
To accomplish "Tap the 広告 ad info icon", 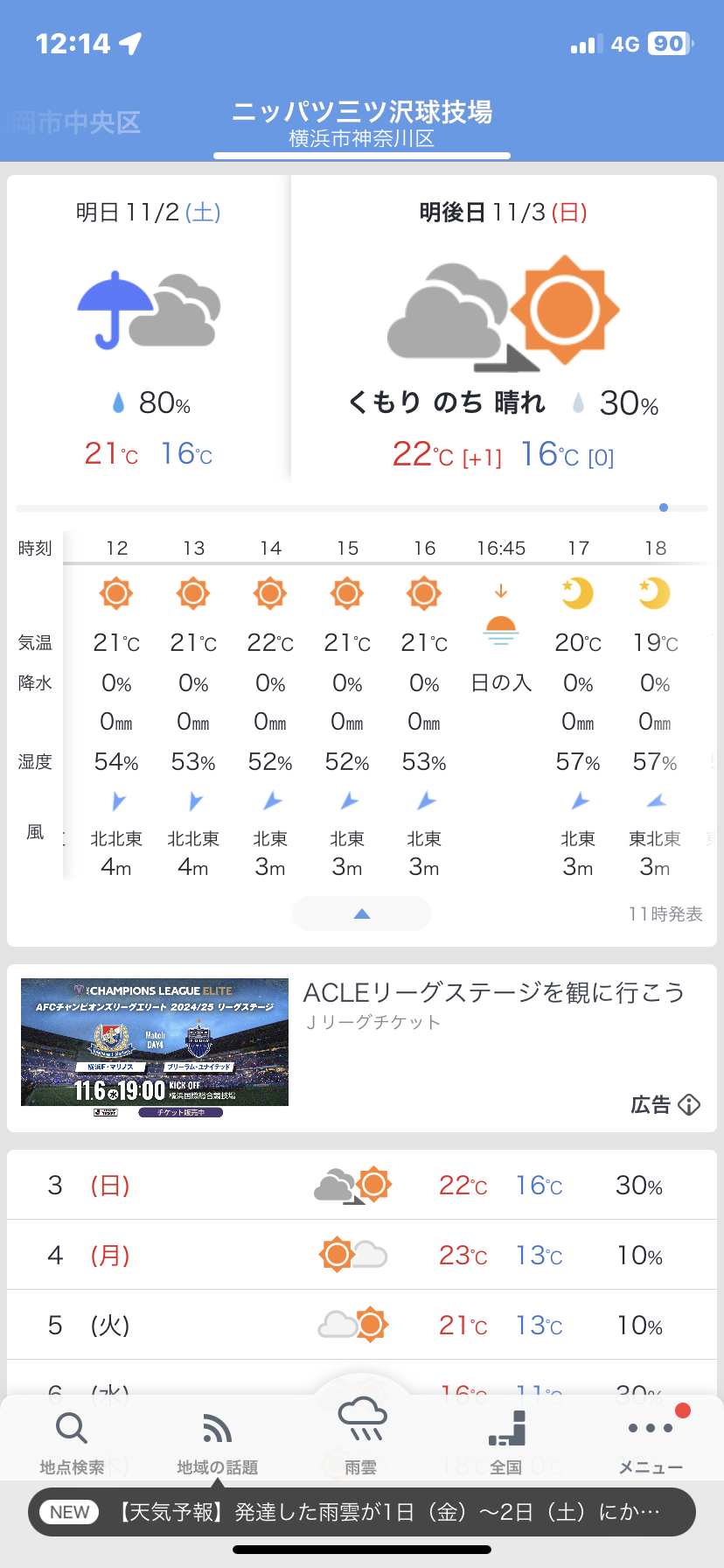I will click(x=689, y=1105).
